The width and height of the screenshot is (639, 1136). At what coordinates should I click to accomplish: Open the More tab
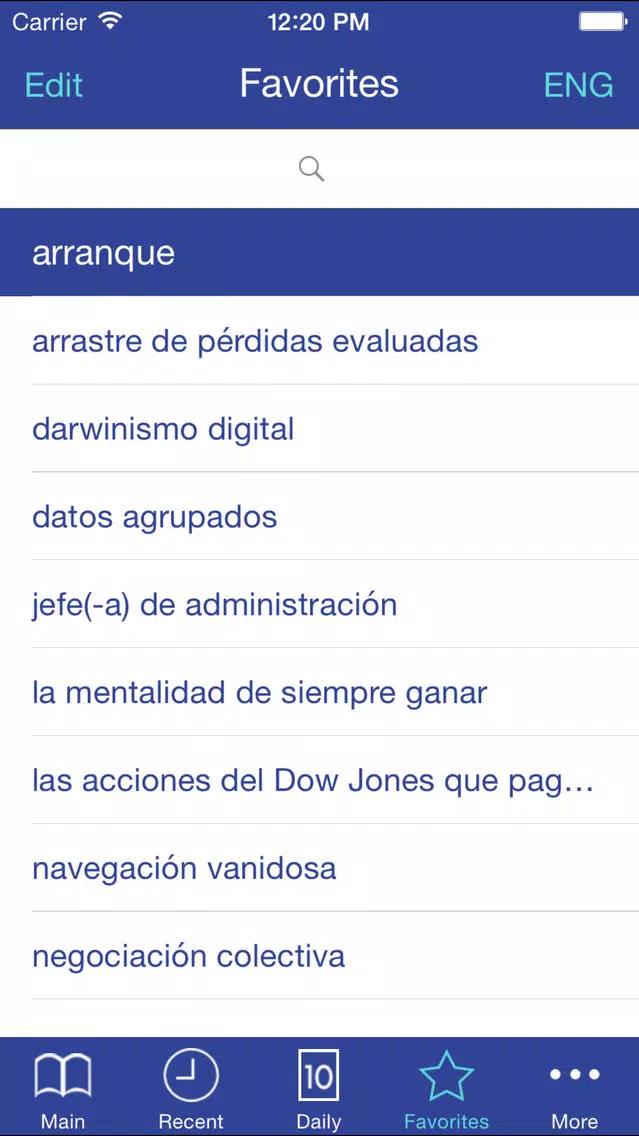pos(575,1087)
